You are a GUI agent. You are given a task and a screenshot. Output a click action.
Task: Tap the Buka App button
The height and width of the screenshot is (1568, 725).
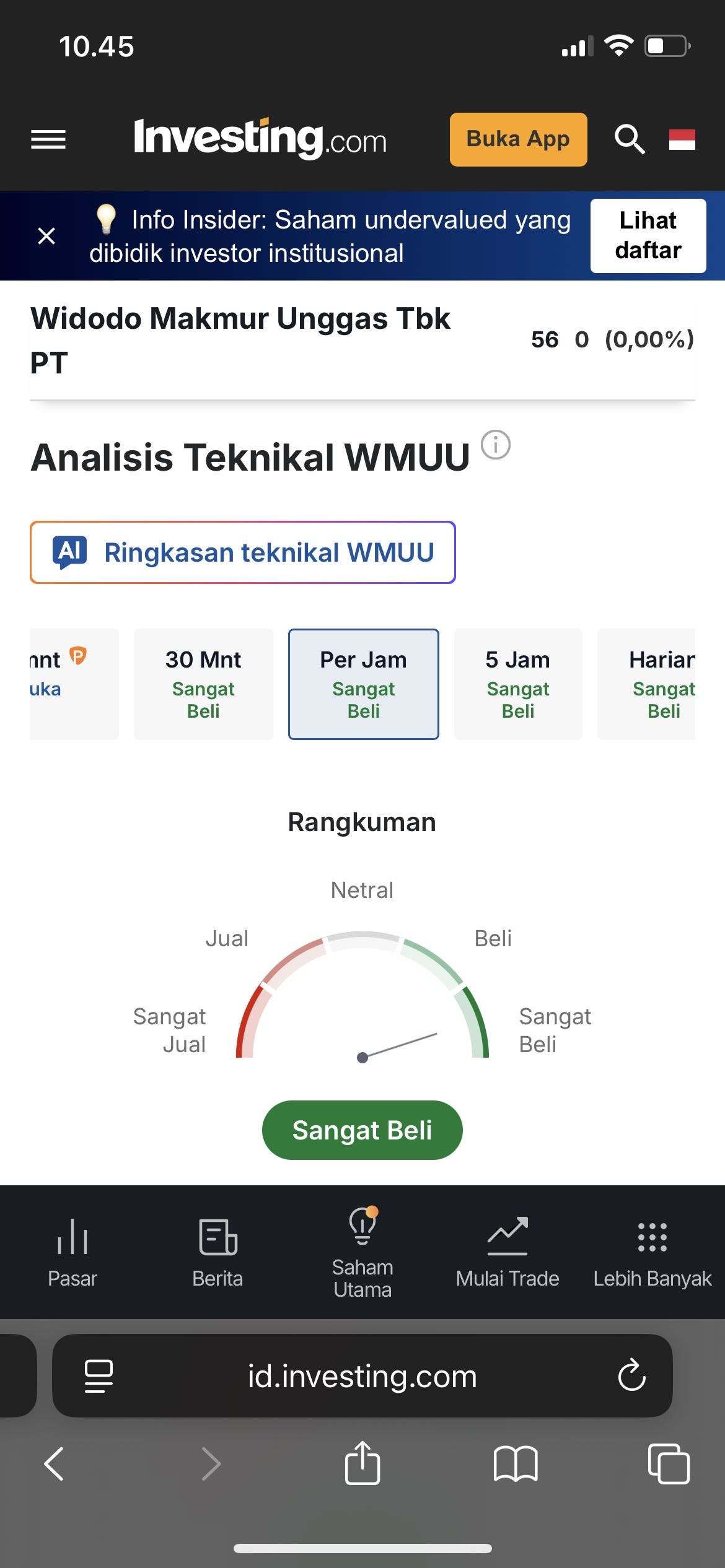518,139
